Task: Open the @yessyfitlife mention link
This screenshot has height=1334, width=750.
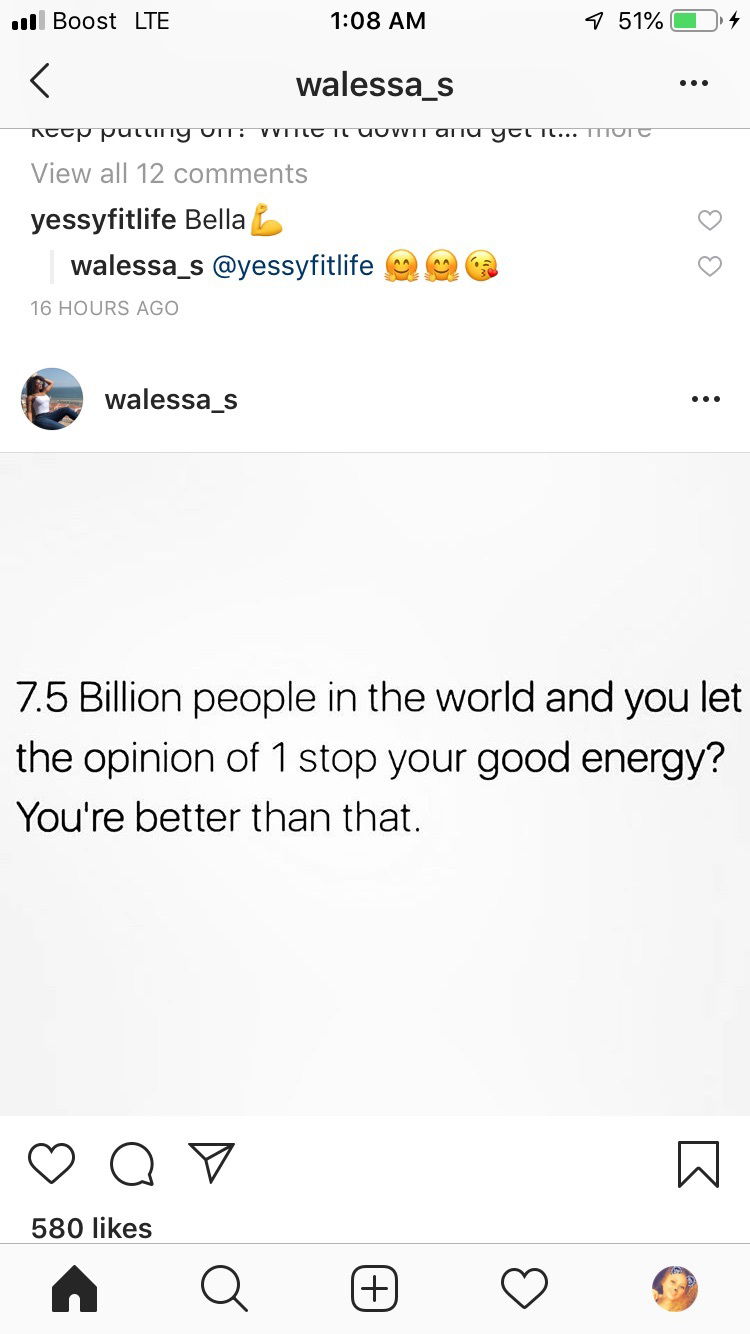Action: (292, 266)
